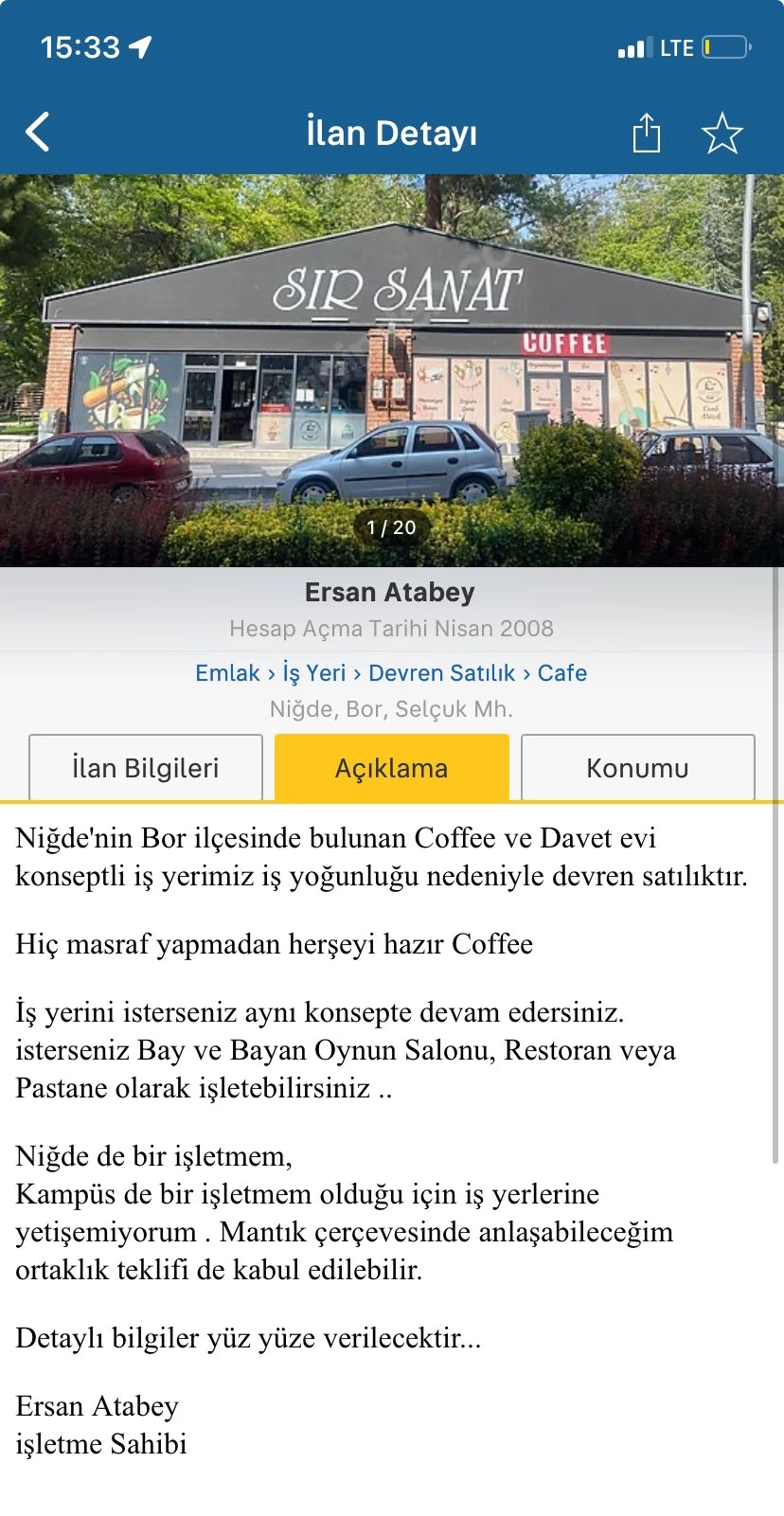Open the Konumu tab

[x=637, y=768]
